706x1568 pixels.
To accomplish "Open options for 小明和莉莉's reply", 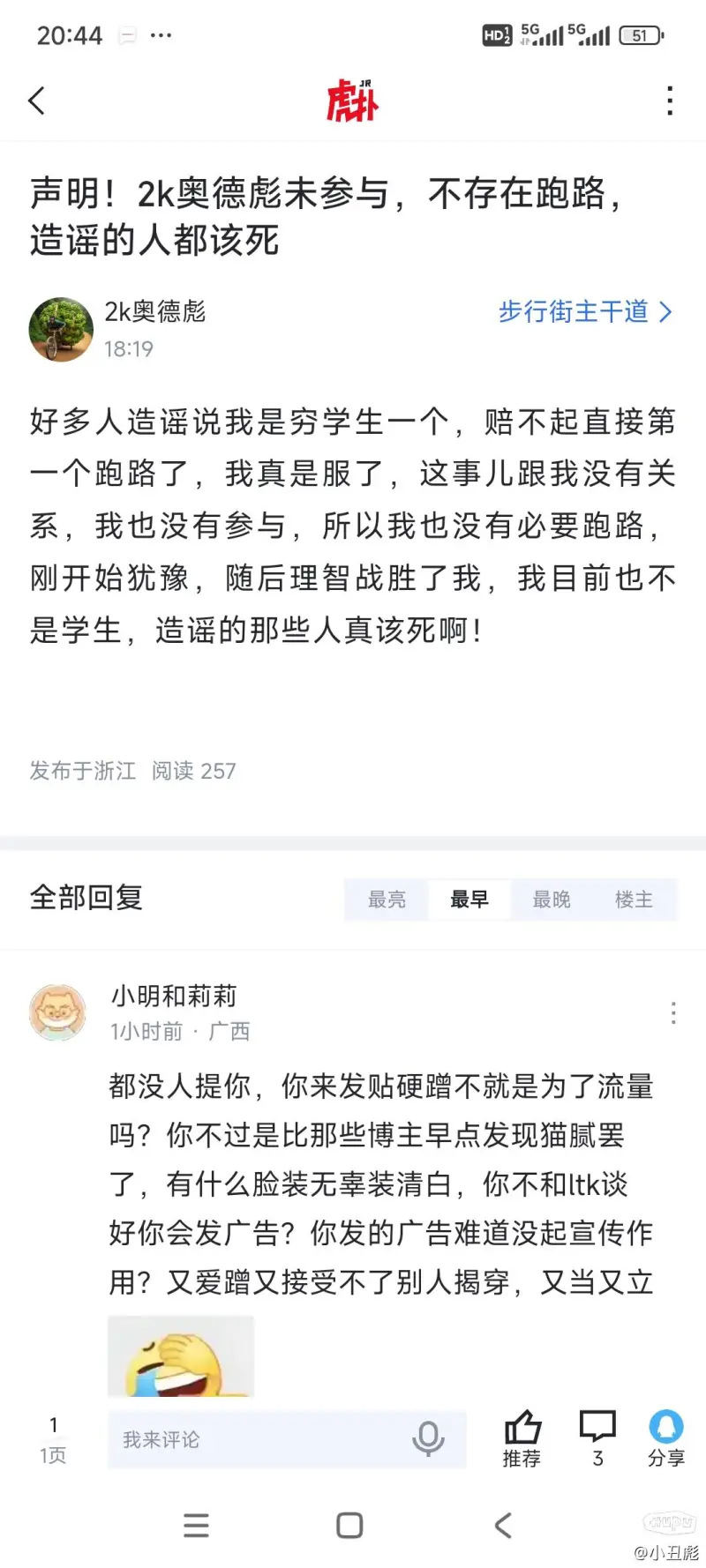I will 673,1012.
